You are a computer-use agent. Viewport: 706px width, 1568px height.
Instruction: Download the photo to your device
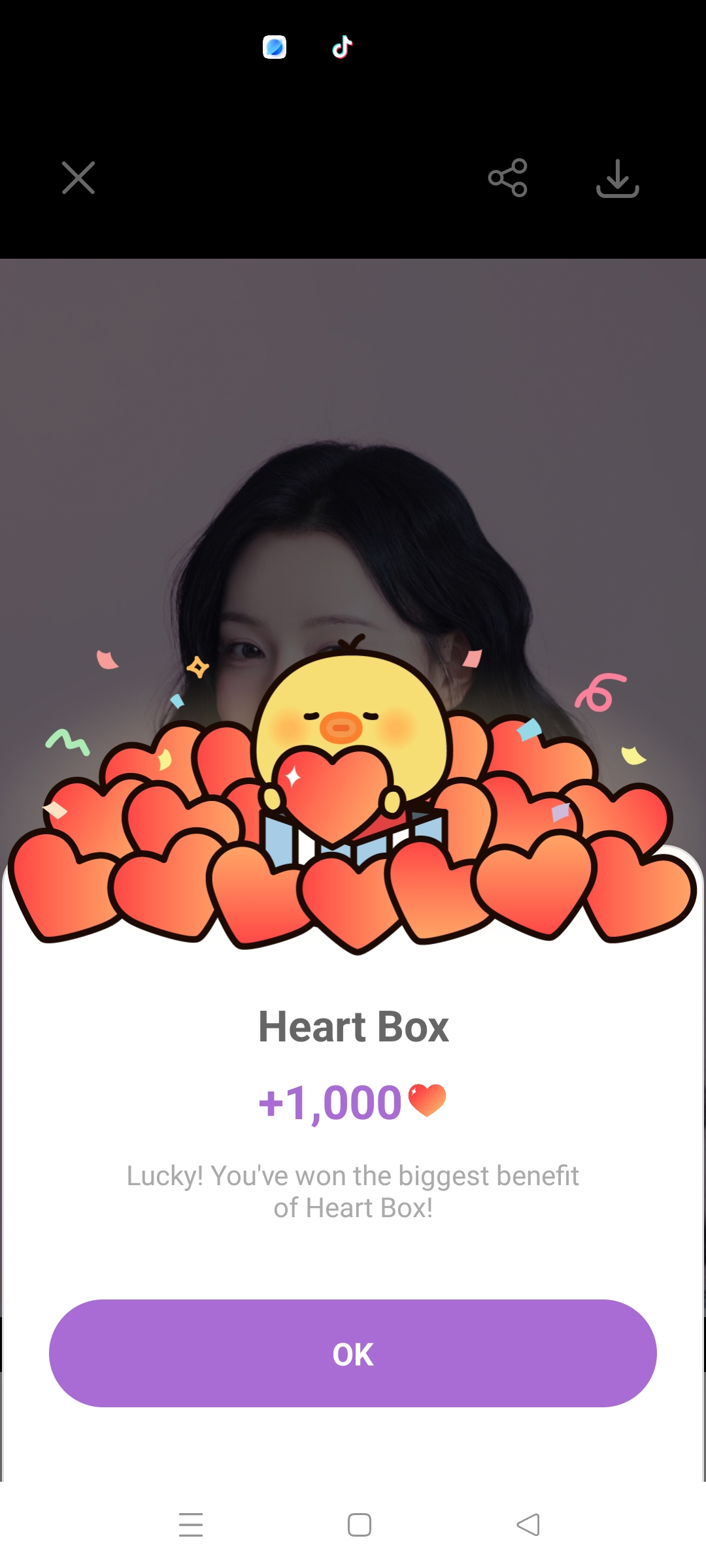(x=617, y=178)
